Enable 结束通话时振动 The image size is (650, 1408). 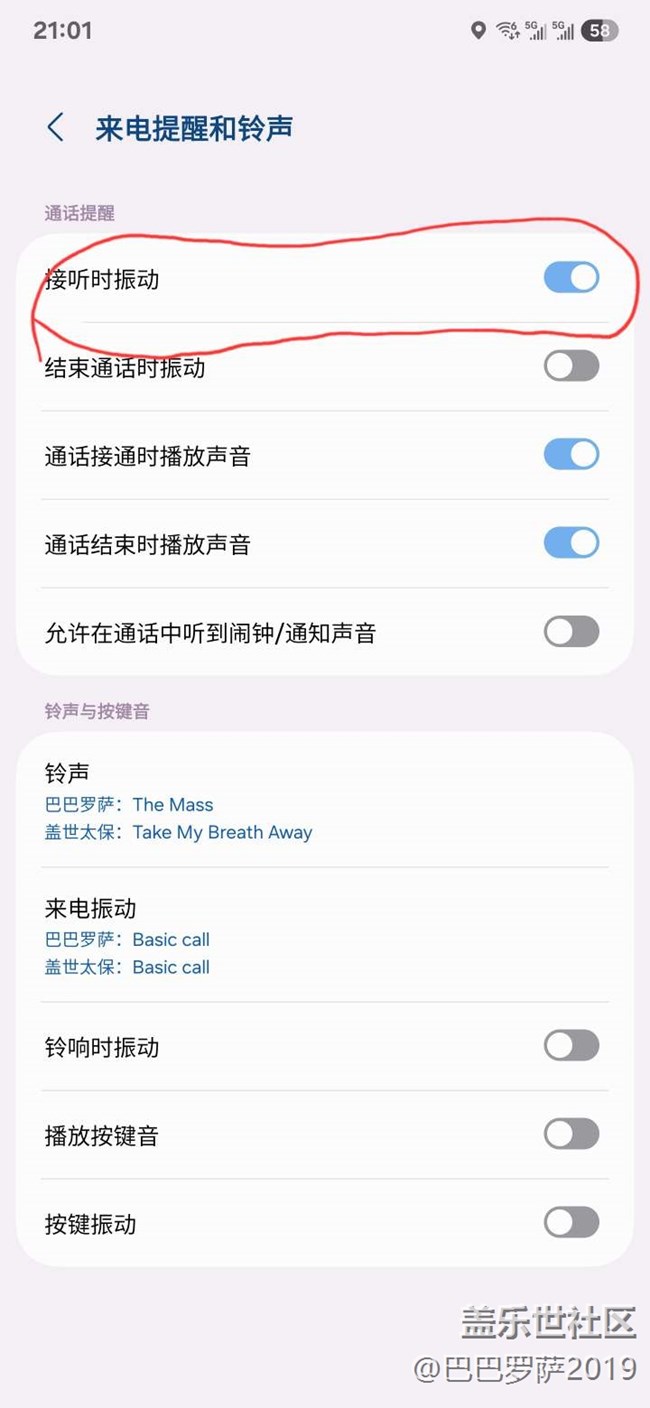pos(571,366)
